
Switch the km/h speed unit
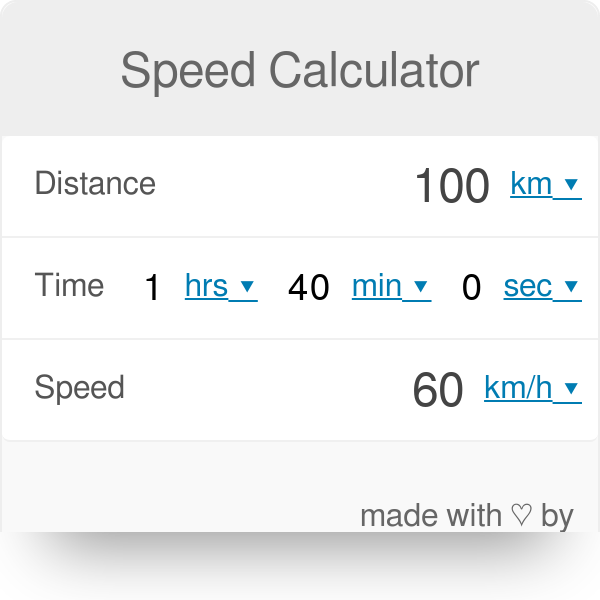532,389
